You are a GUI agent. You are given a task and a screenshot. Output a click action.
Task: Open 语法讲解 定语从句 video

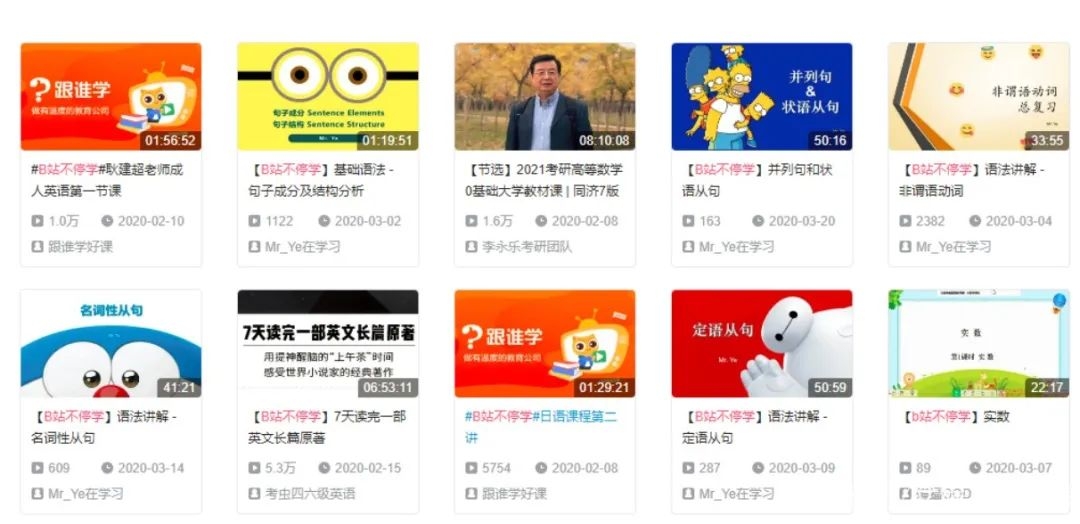pyautogui.click(x=761, y=343)
